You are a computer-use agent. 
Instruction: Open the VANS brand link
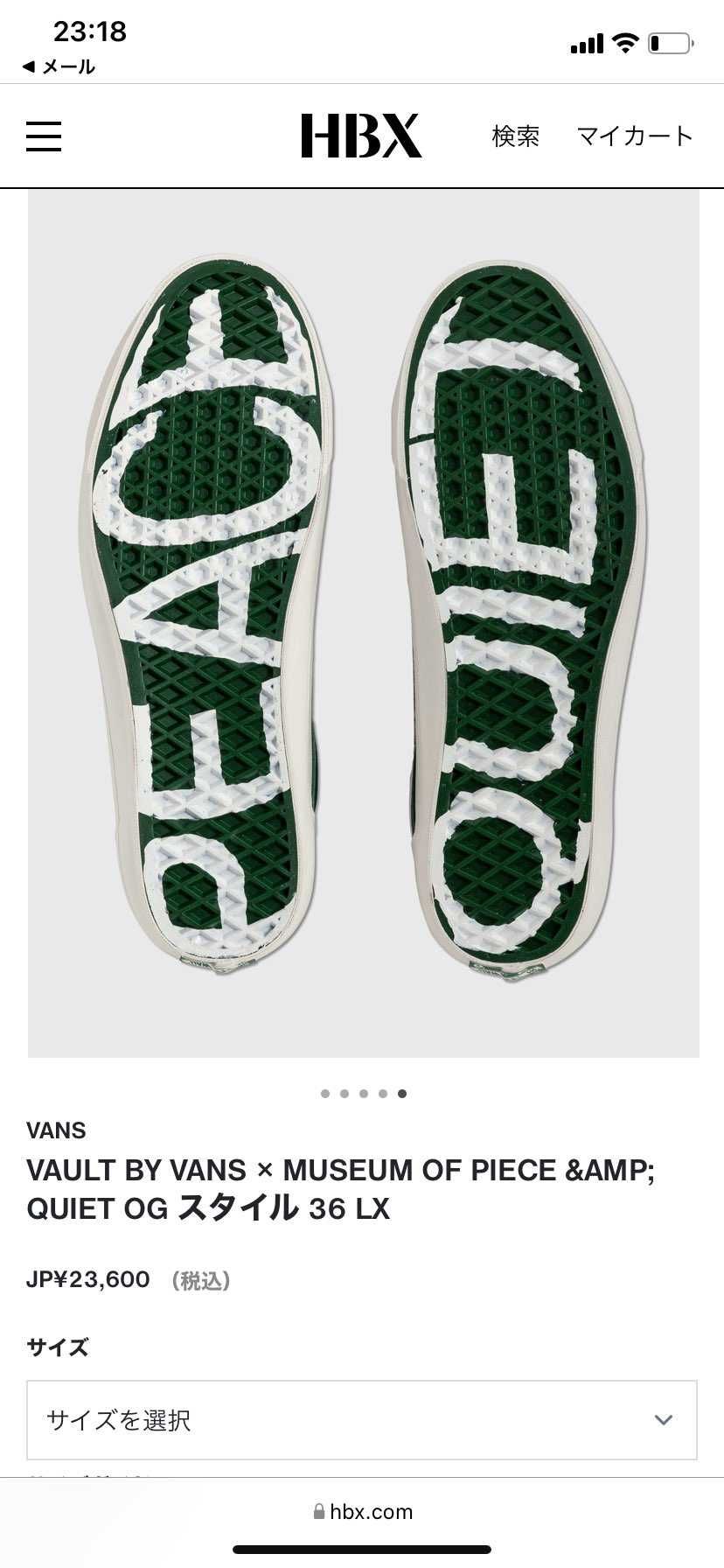pos(56,1130)
